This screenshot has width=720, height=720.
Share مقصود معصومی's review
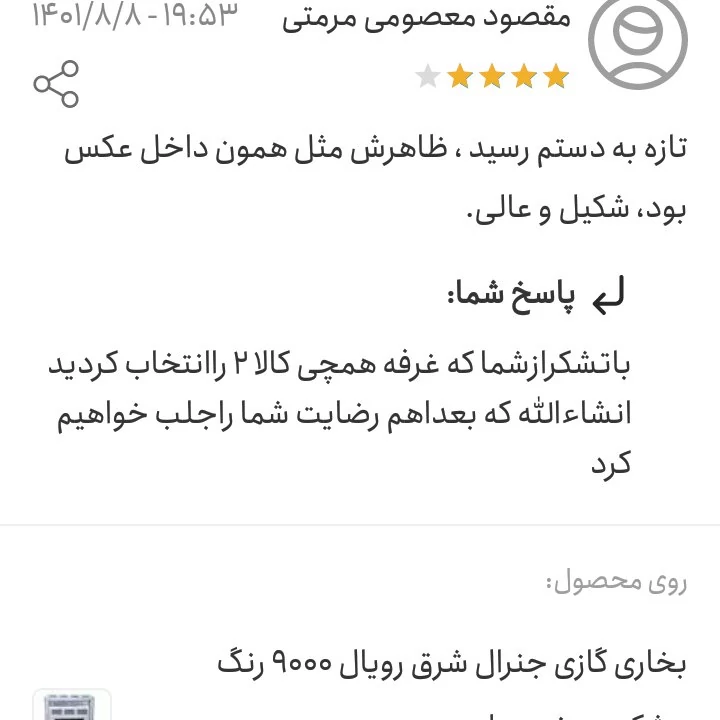click(56, 84)
